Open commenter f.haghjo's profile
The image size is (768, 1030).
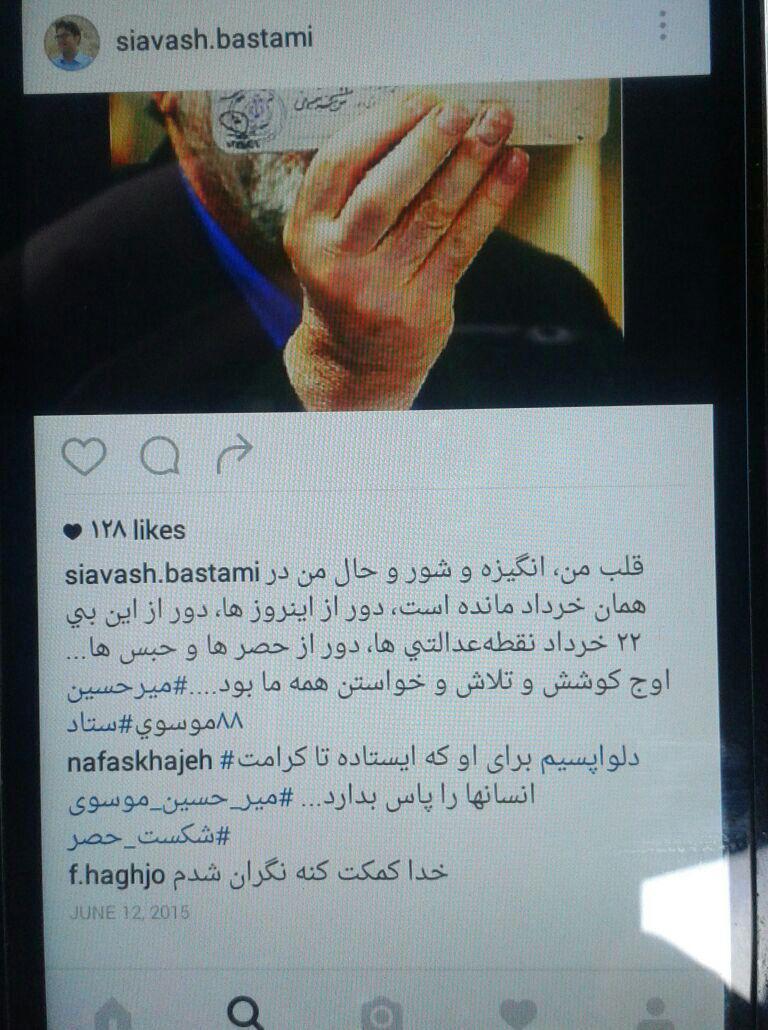(x=116, y=872)
